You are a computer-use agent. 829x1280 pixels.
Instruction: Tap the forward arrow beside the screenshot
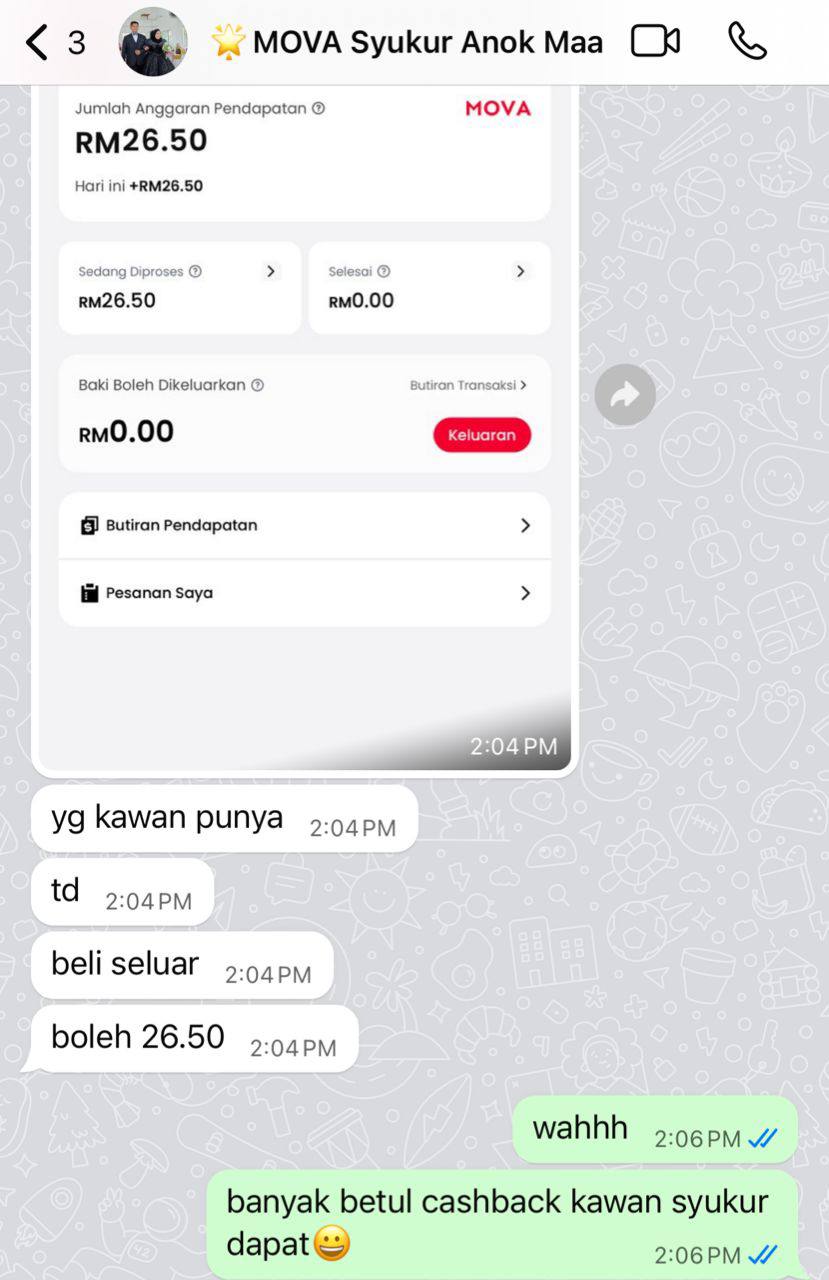(624, 394)
